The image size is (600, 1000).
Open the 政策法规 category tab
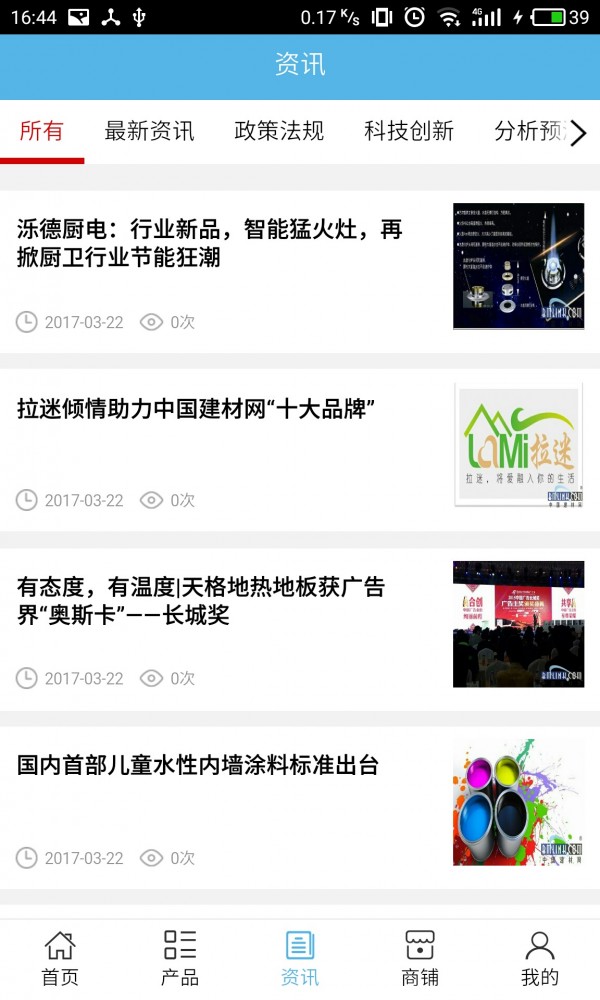[x=279, y=131]
